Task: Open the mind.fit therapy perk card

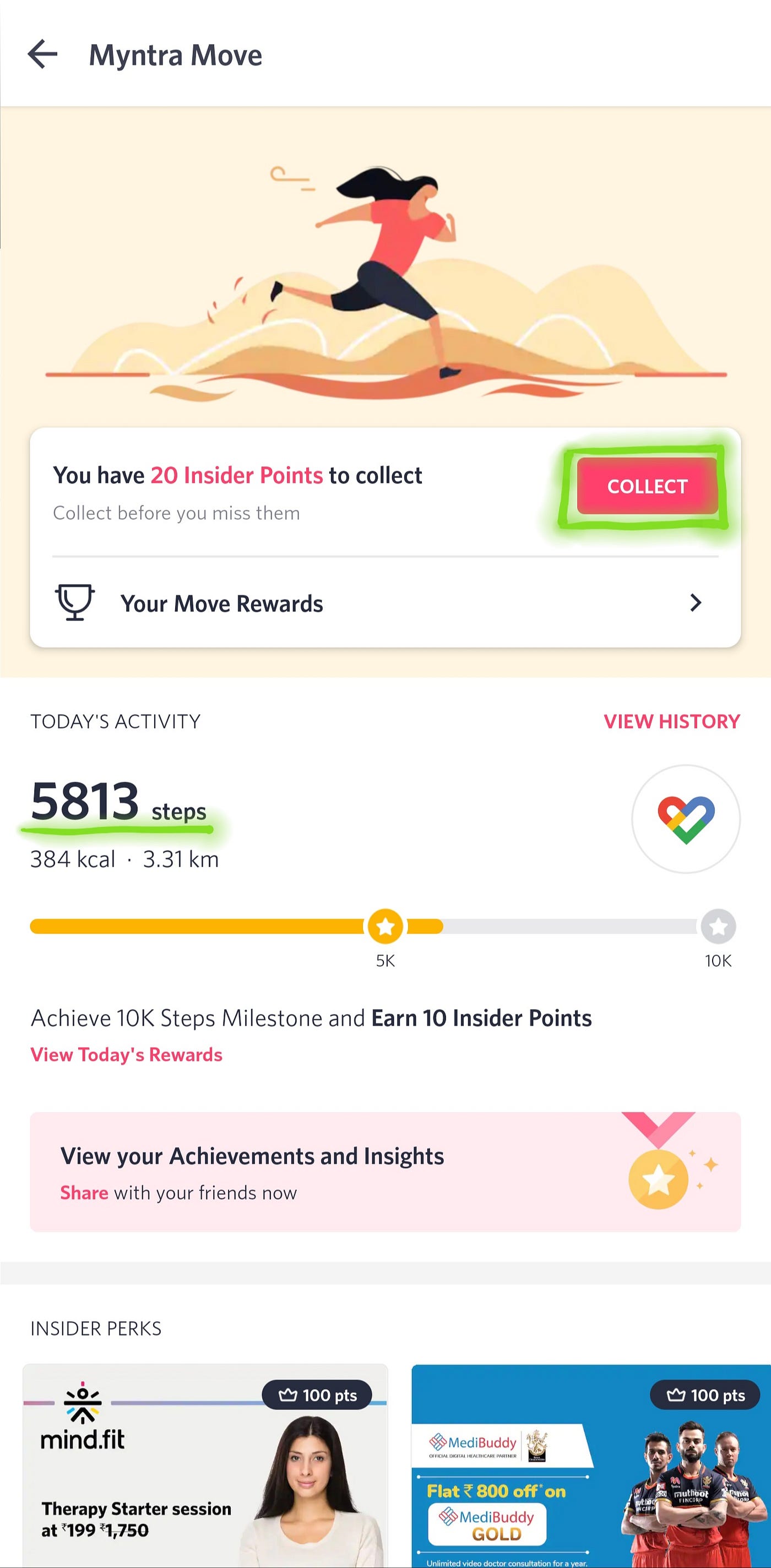Action: click(x=205, y=1465)
